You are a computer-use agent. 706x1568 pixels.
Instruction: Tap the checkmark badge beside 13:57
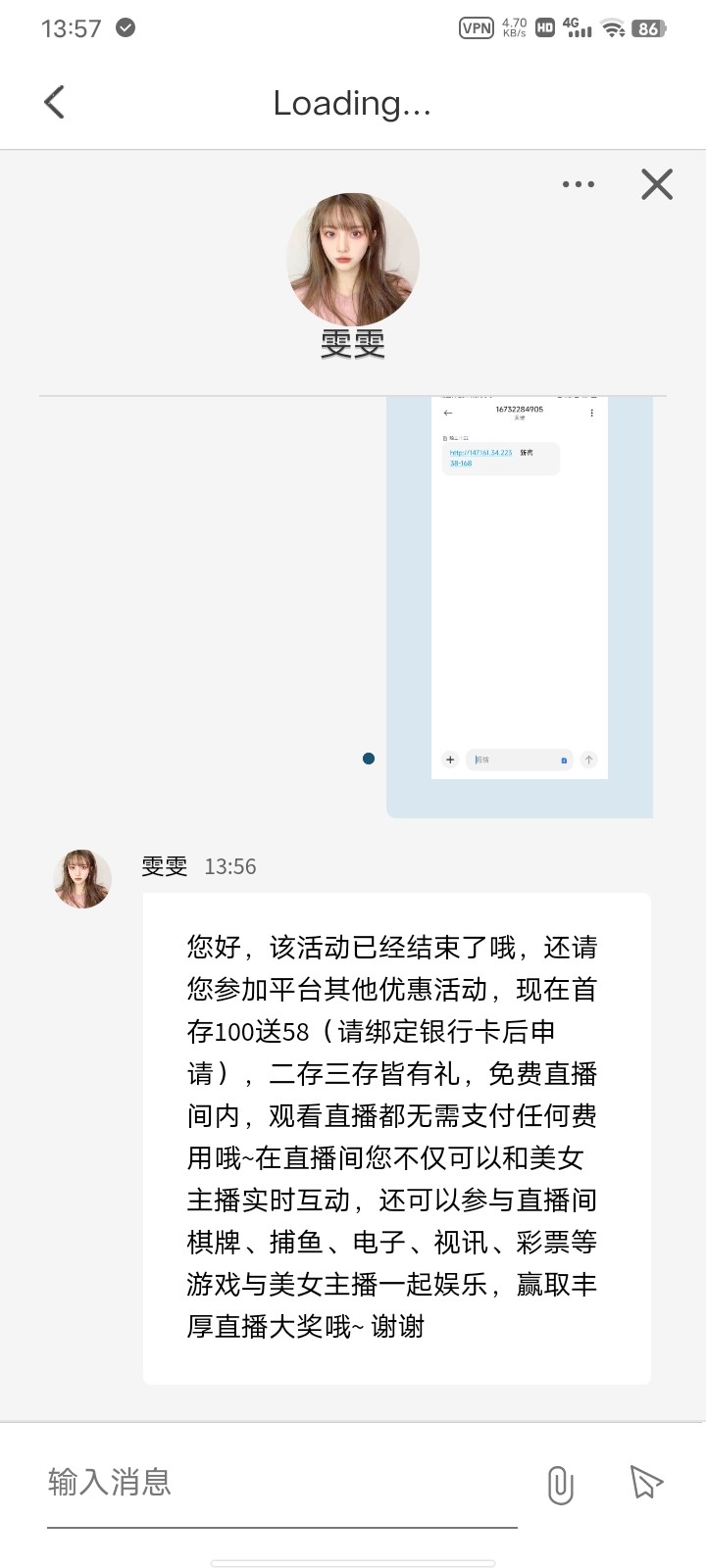click(x=124, y=28)
